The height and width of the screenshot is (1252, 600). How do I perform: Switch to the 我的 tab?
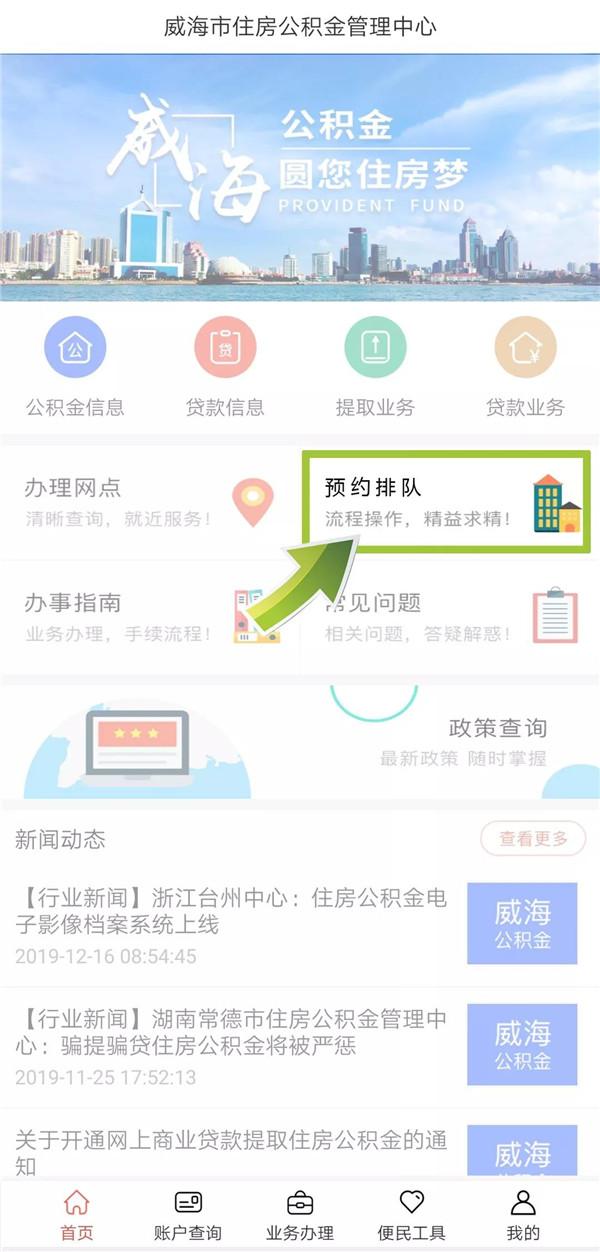[x=523, y=1215]
